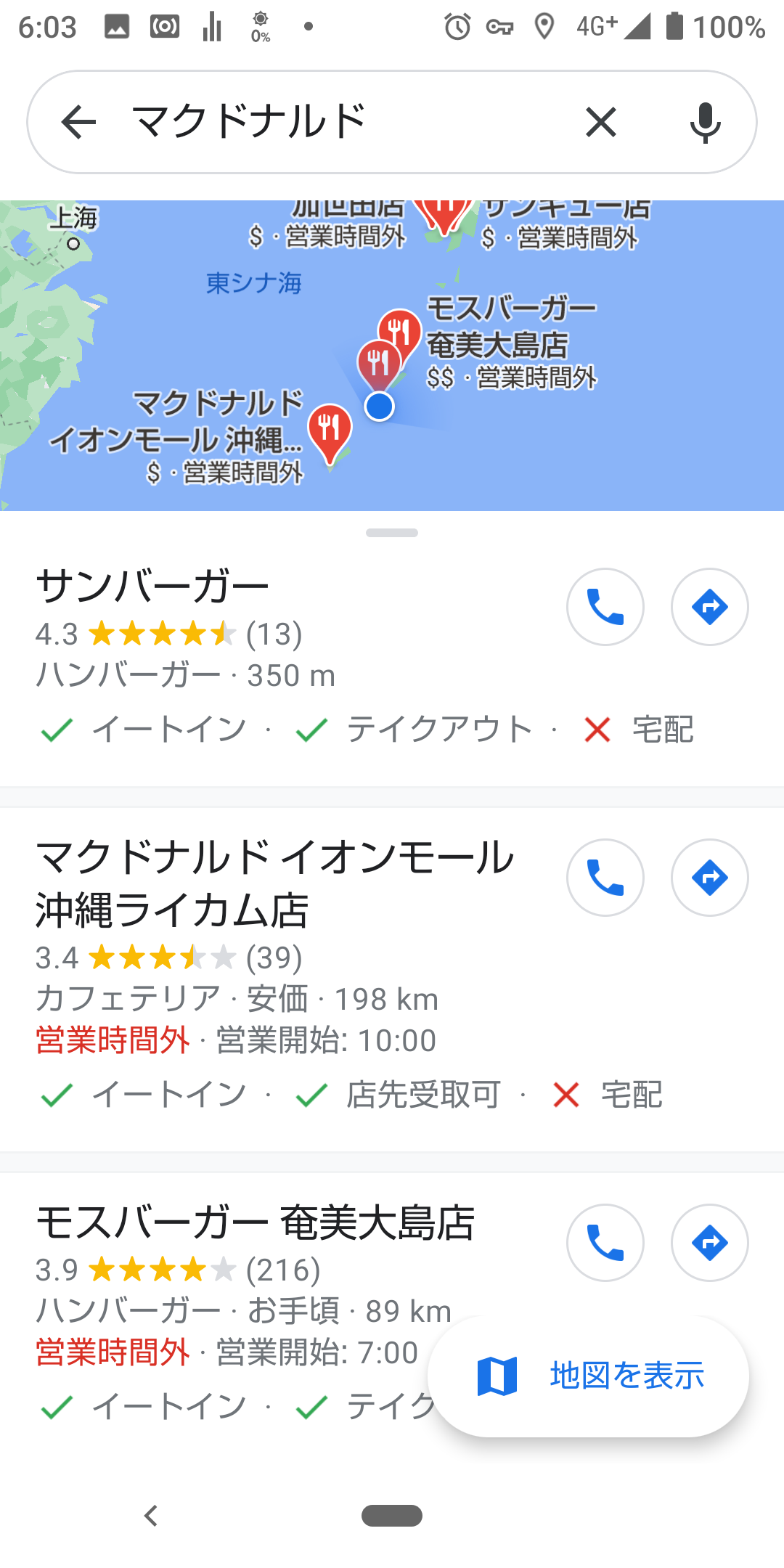
Task: Call マクドナルド イオンモール沖縄ライカム店
Action: coord(605,878)
